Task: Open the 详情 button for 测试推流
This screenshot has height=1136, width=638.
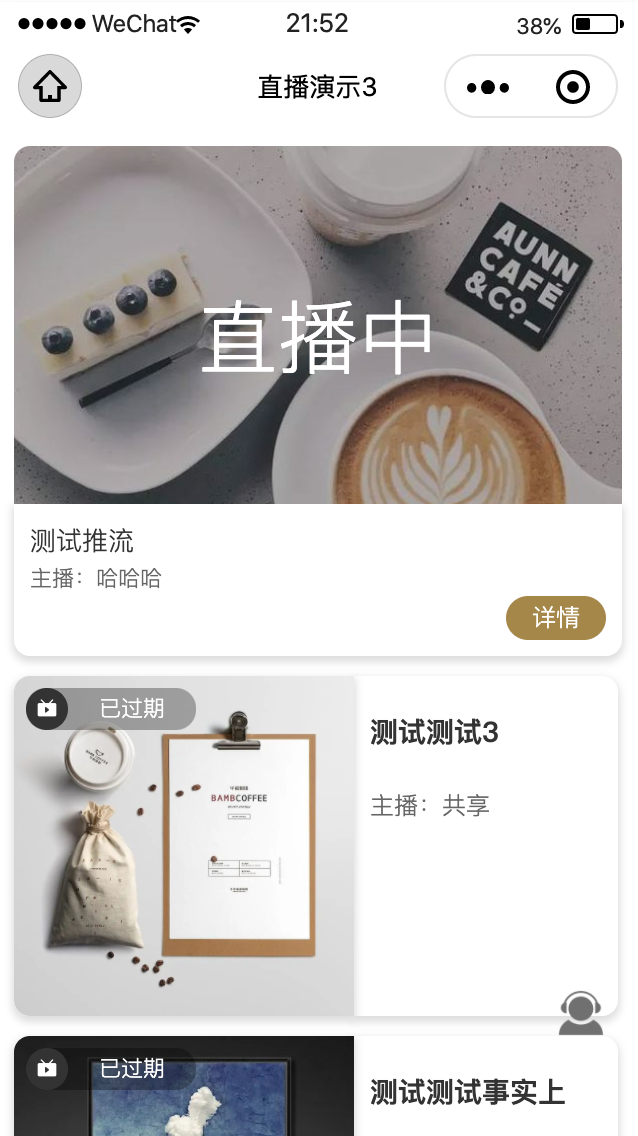Action: [556, 618]
